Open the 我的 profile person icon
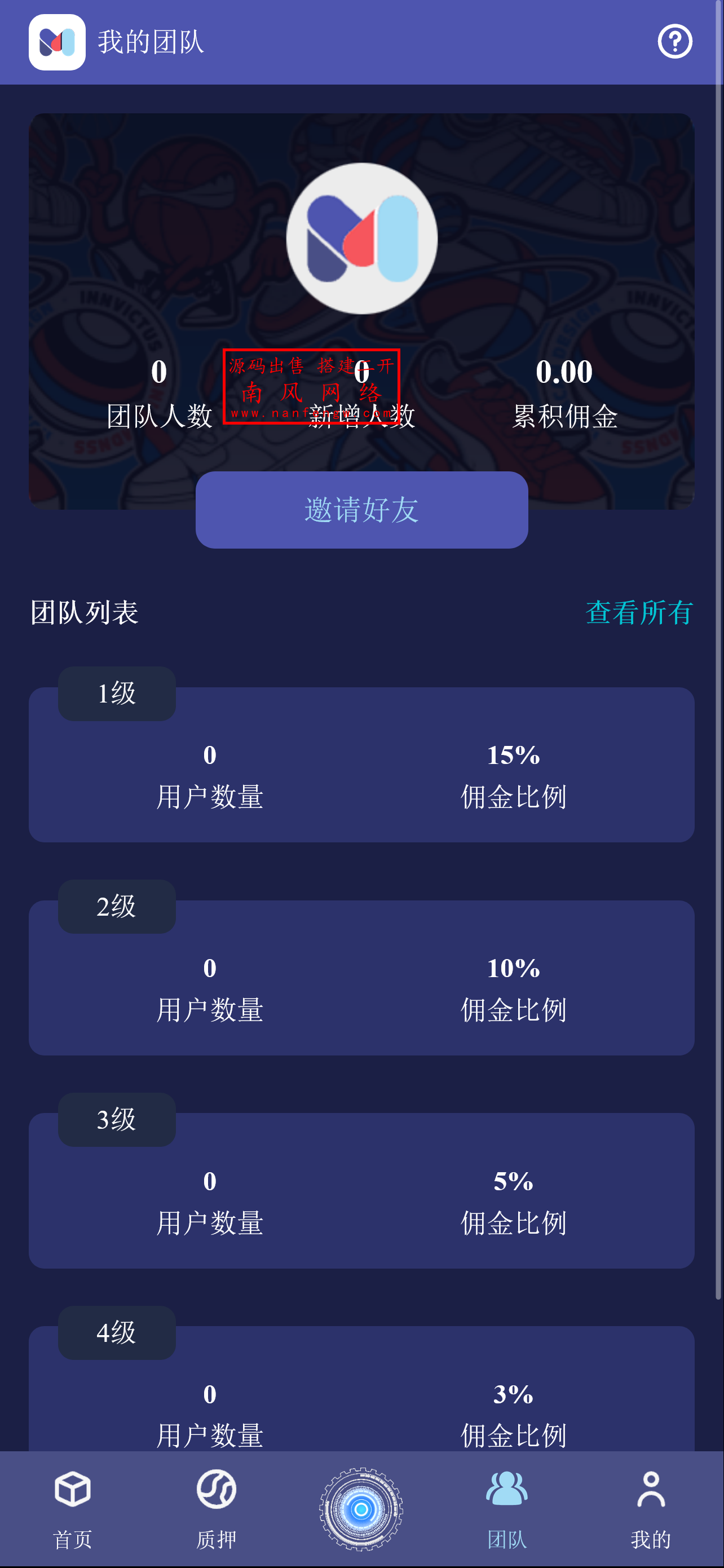Viewport: 724px width, 1568px height. coord(650,1490)
